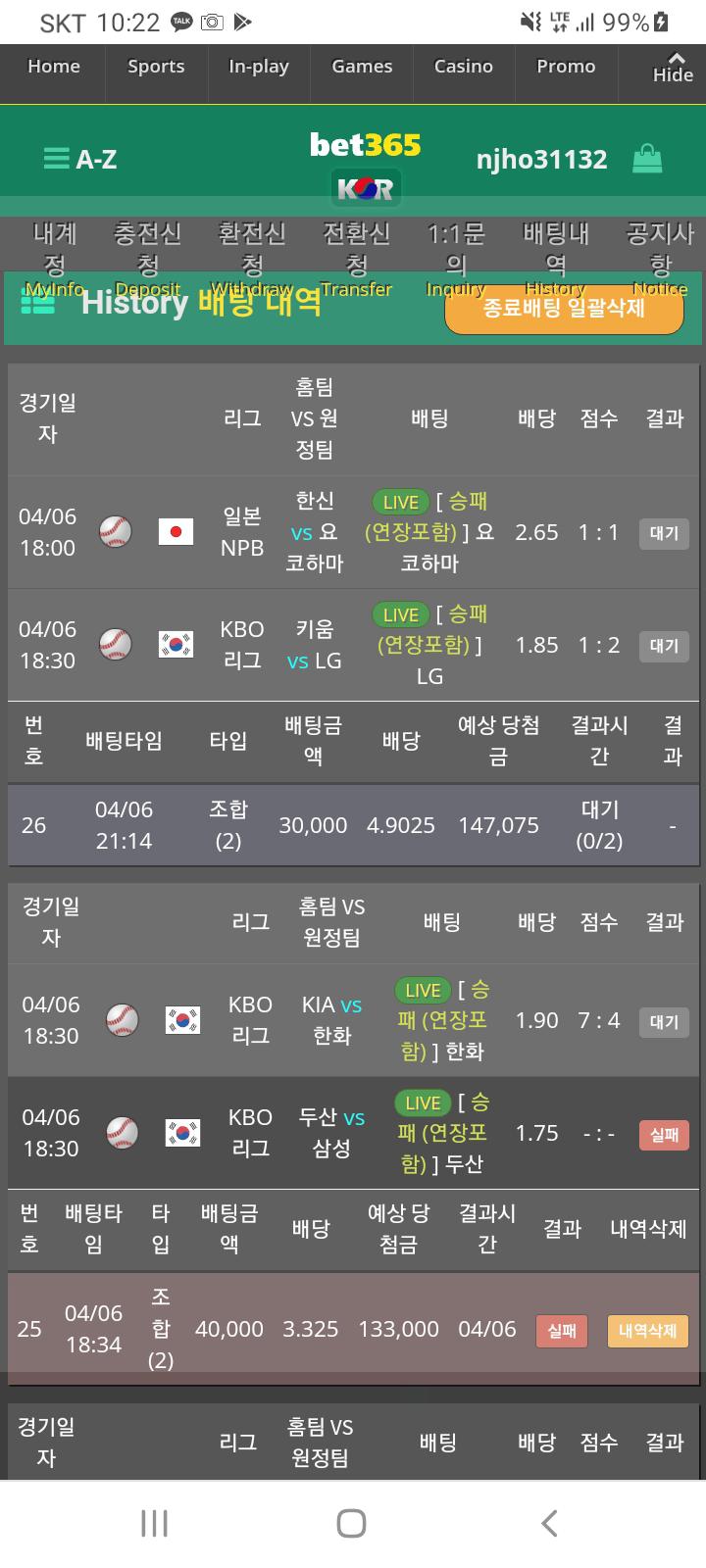The width and height of the screenshot is (706, 1568).
Task: Go back with the system back button
Action: point(549,1523)
